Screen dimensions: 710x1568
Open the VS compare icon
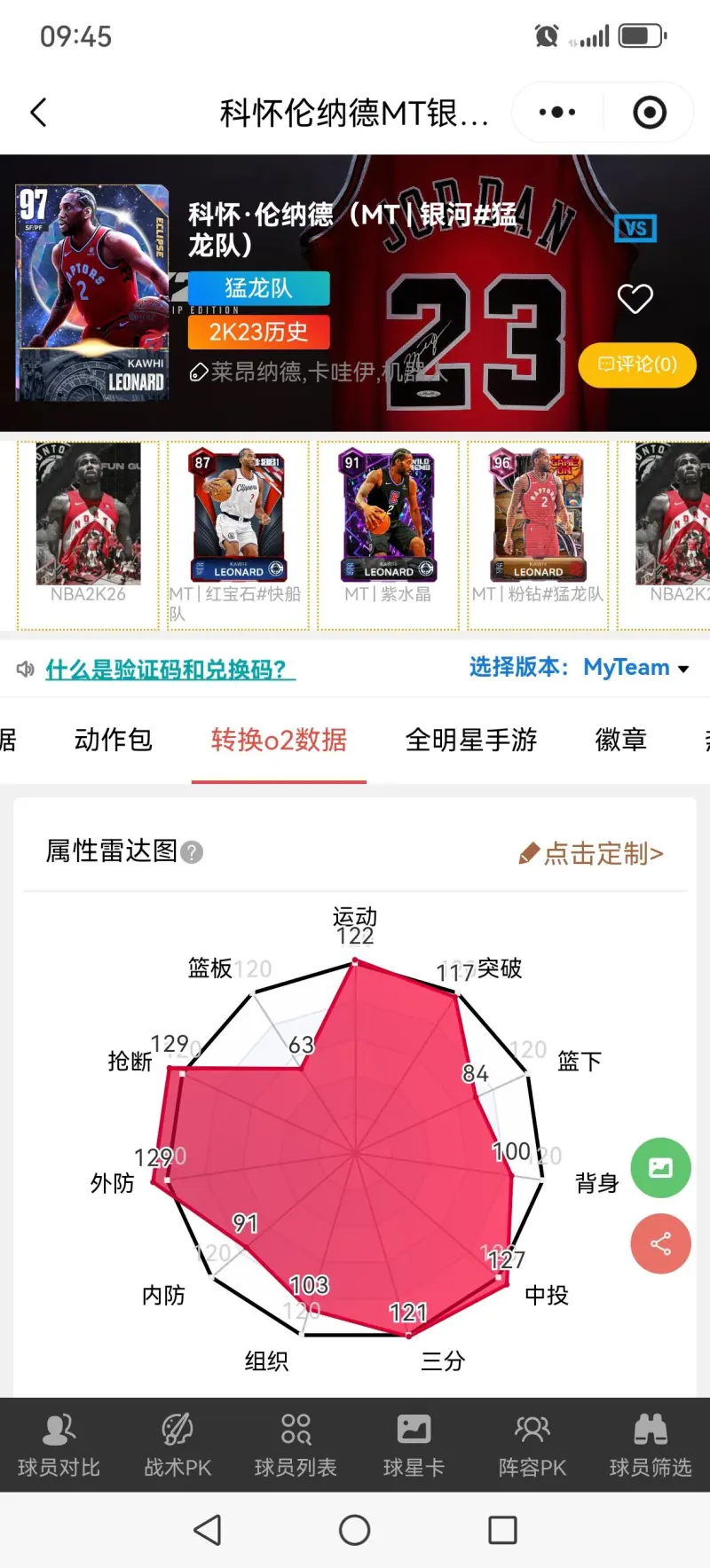[635, 229]
